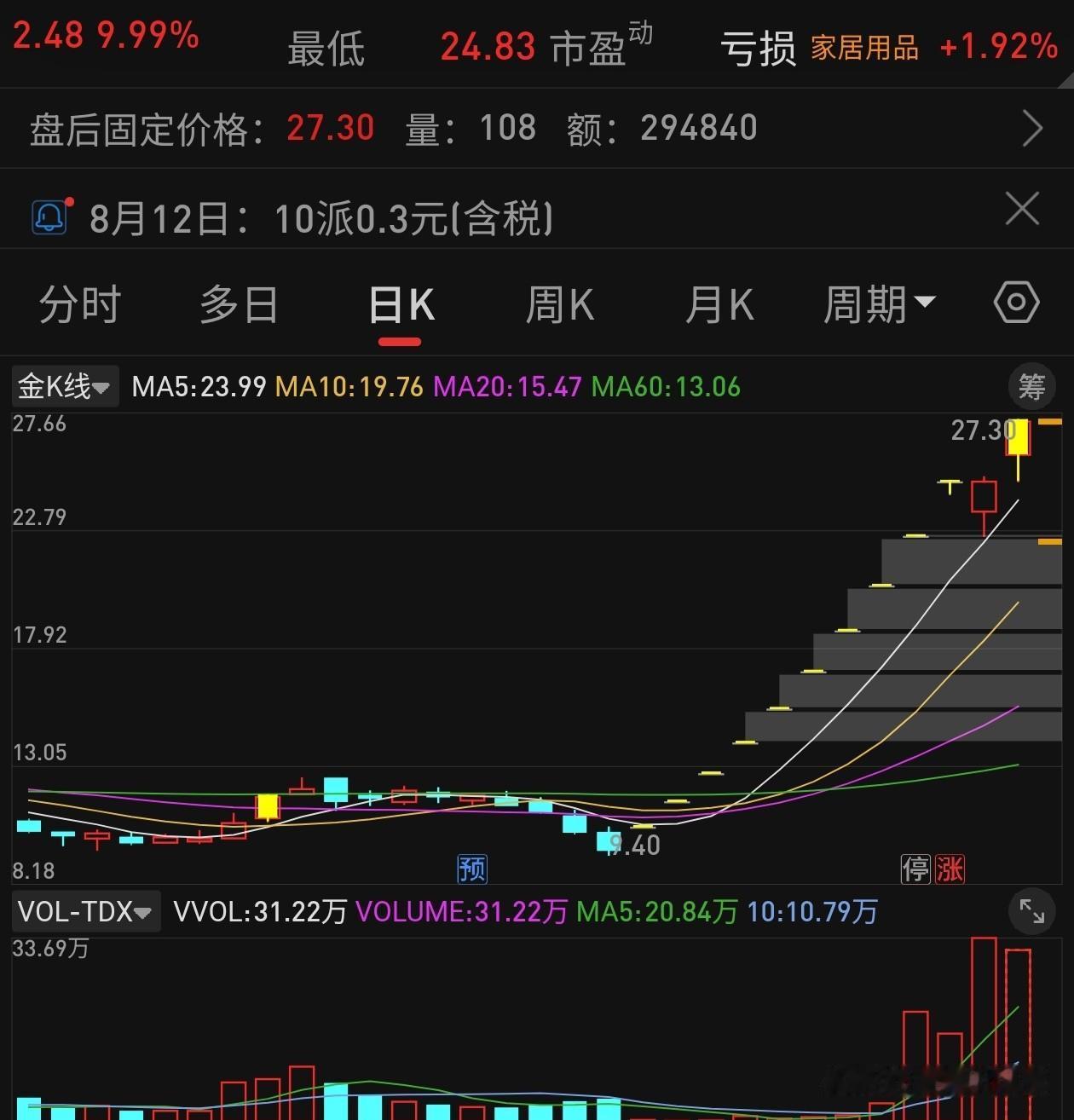Image resolution: width=1074 pixels, height=1120 pixels.
Task: Open the 家居用品 sector link
Action: [x=864, y=48]
